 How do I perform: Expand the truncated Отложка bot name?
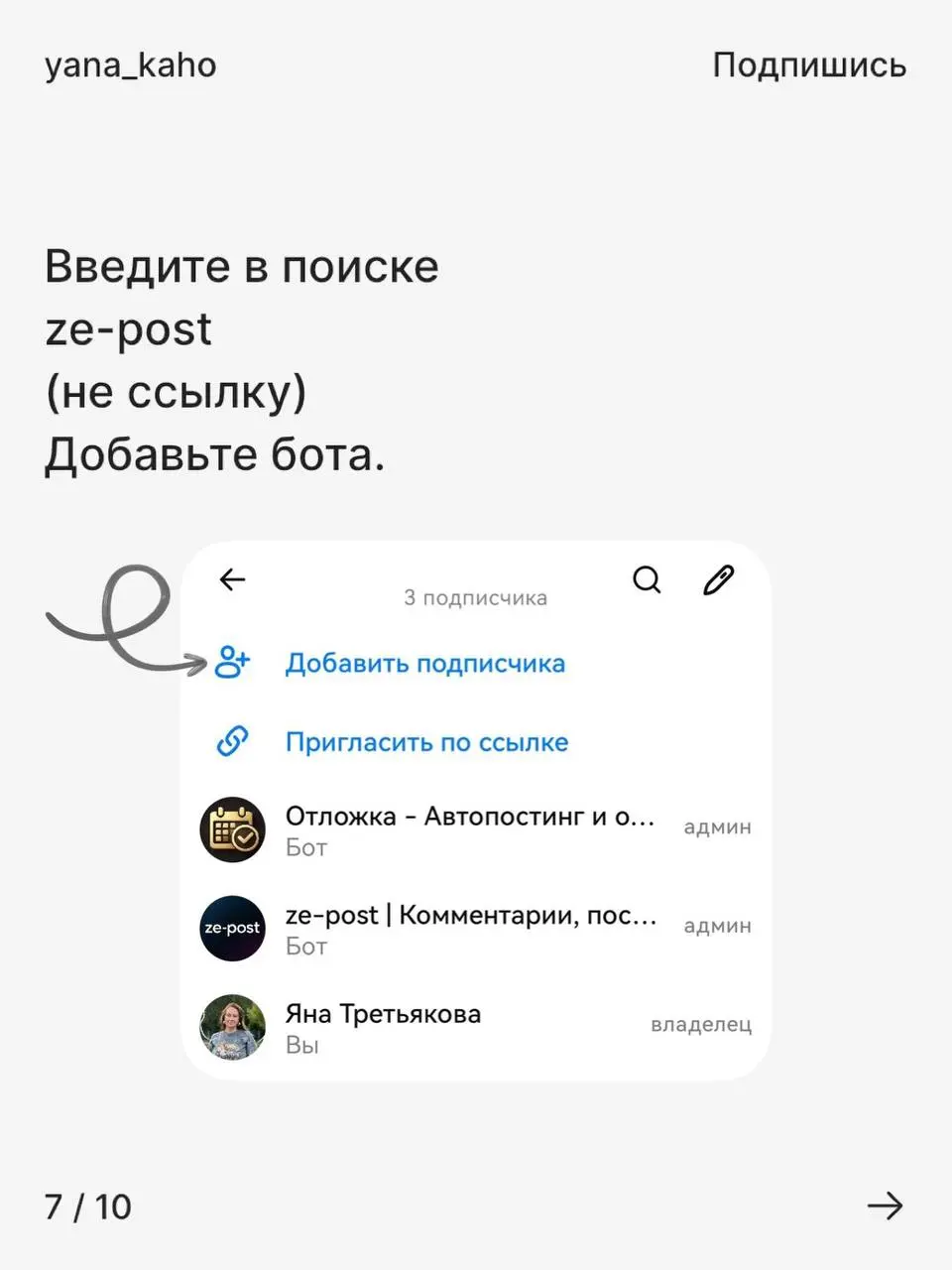click(x=469, y=817)
